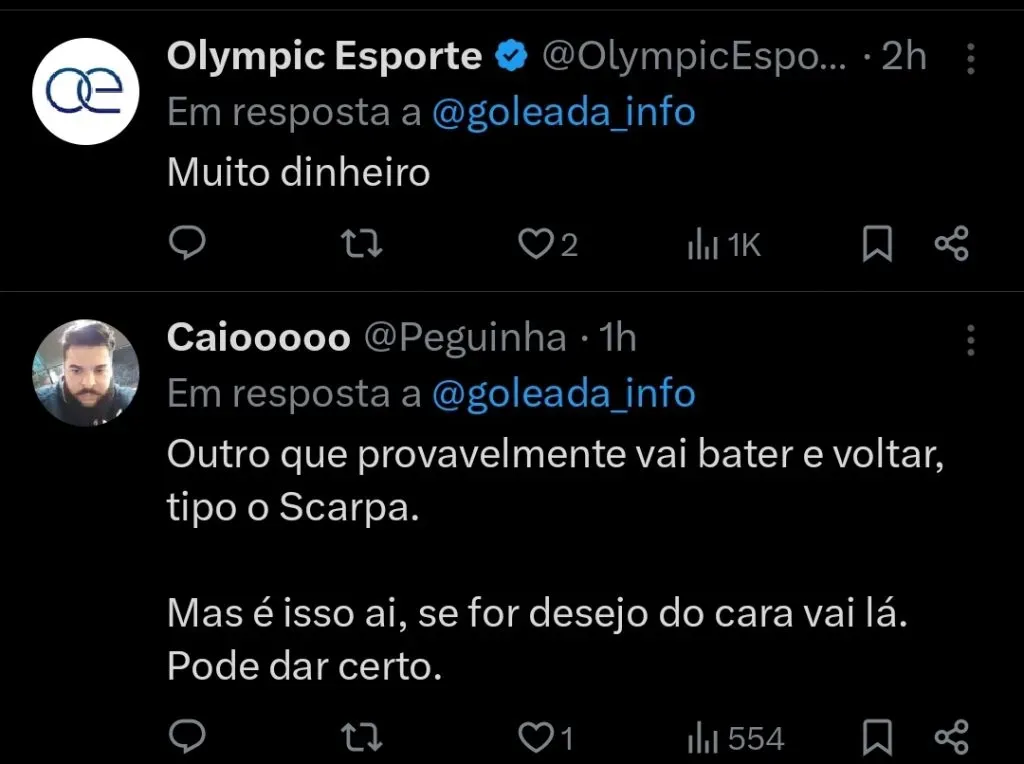Bookmark Olympic Esporte's tweet

pos(876,244)
